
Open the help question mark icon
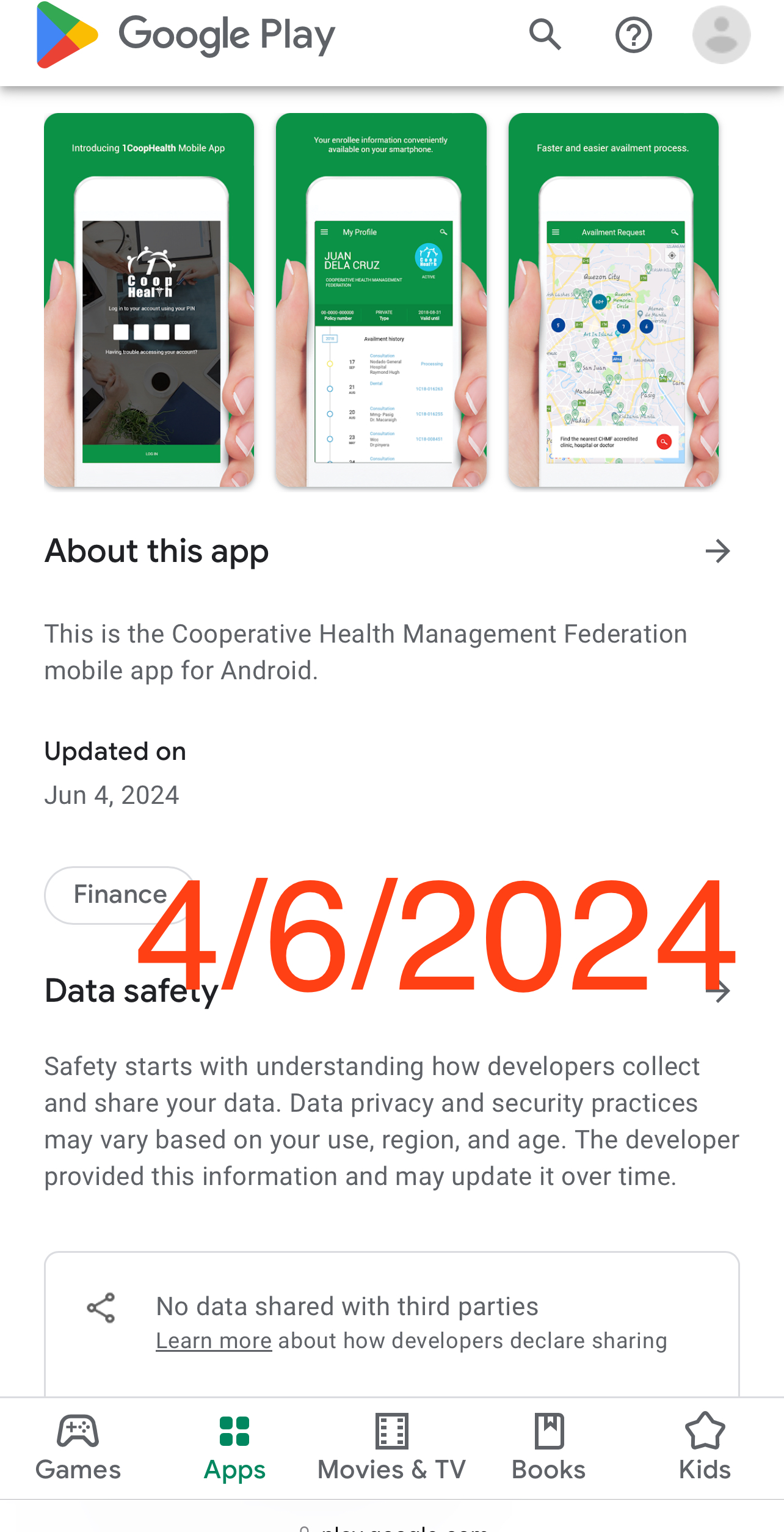633,35
